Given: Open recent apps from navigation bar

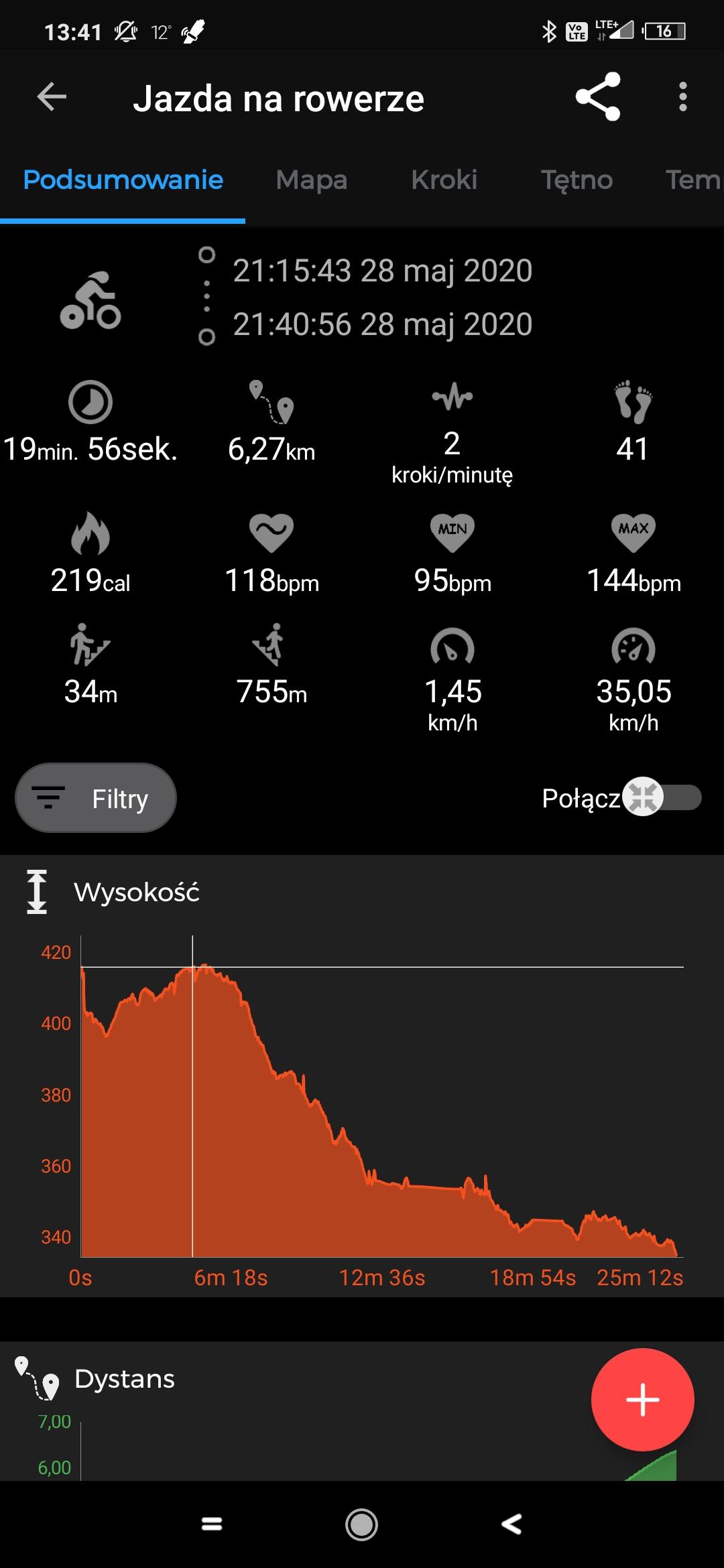Looking at the screenshot, I should 212,1524.
